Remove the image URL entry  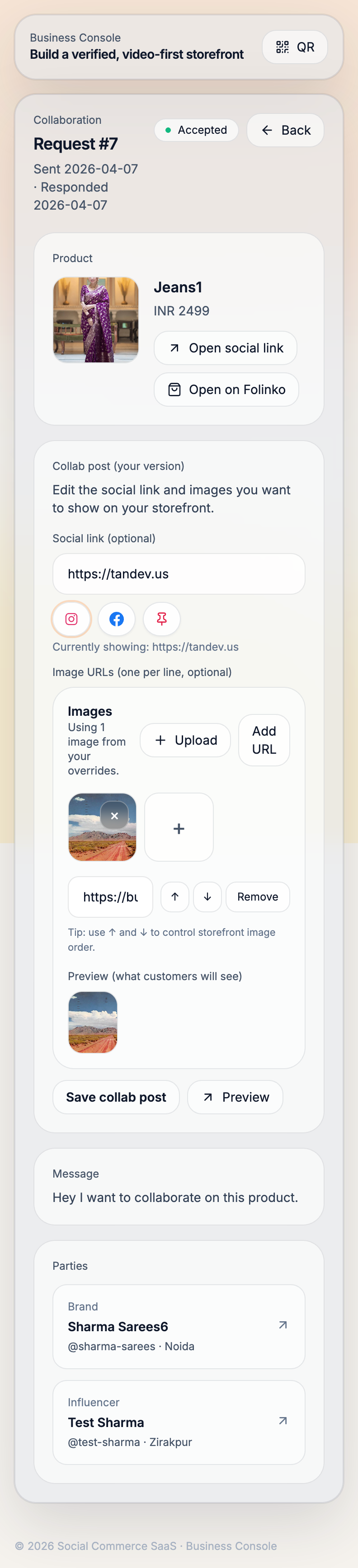tap(257, 897)
